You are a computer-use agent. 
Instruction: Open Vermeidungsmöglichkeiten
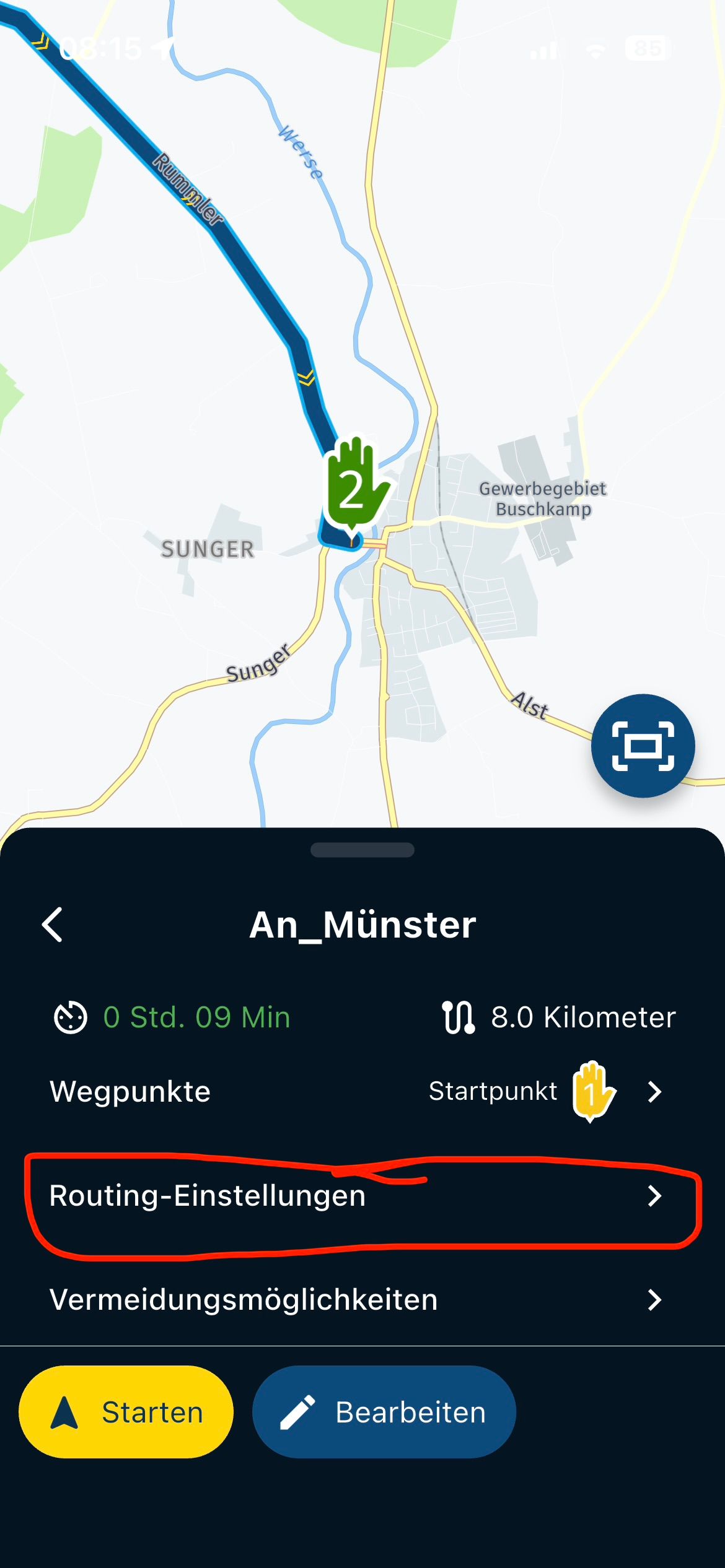pyautogui.click(x=362, y=1299)
